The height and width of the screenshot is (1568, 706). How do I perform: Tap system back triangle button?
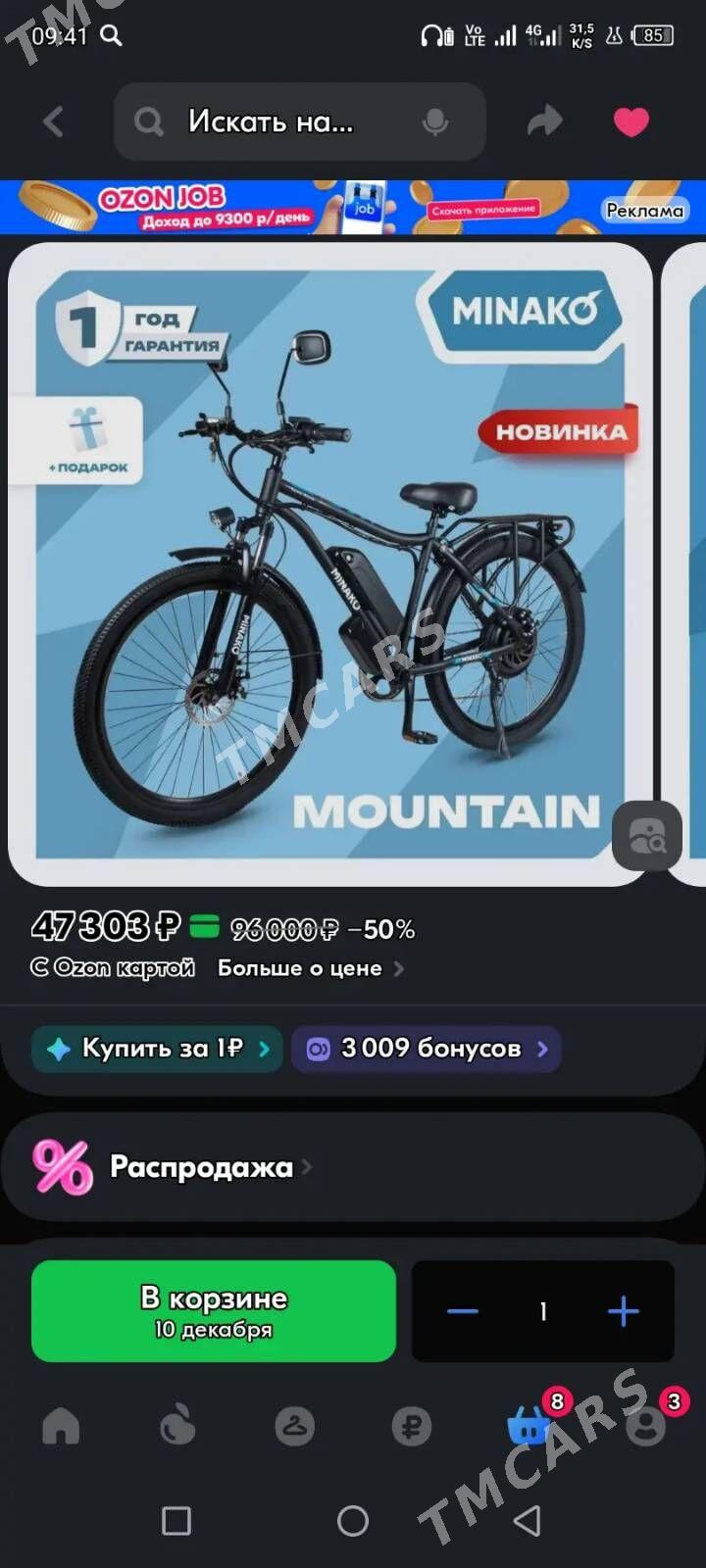(528, 1521)
